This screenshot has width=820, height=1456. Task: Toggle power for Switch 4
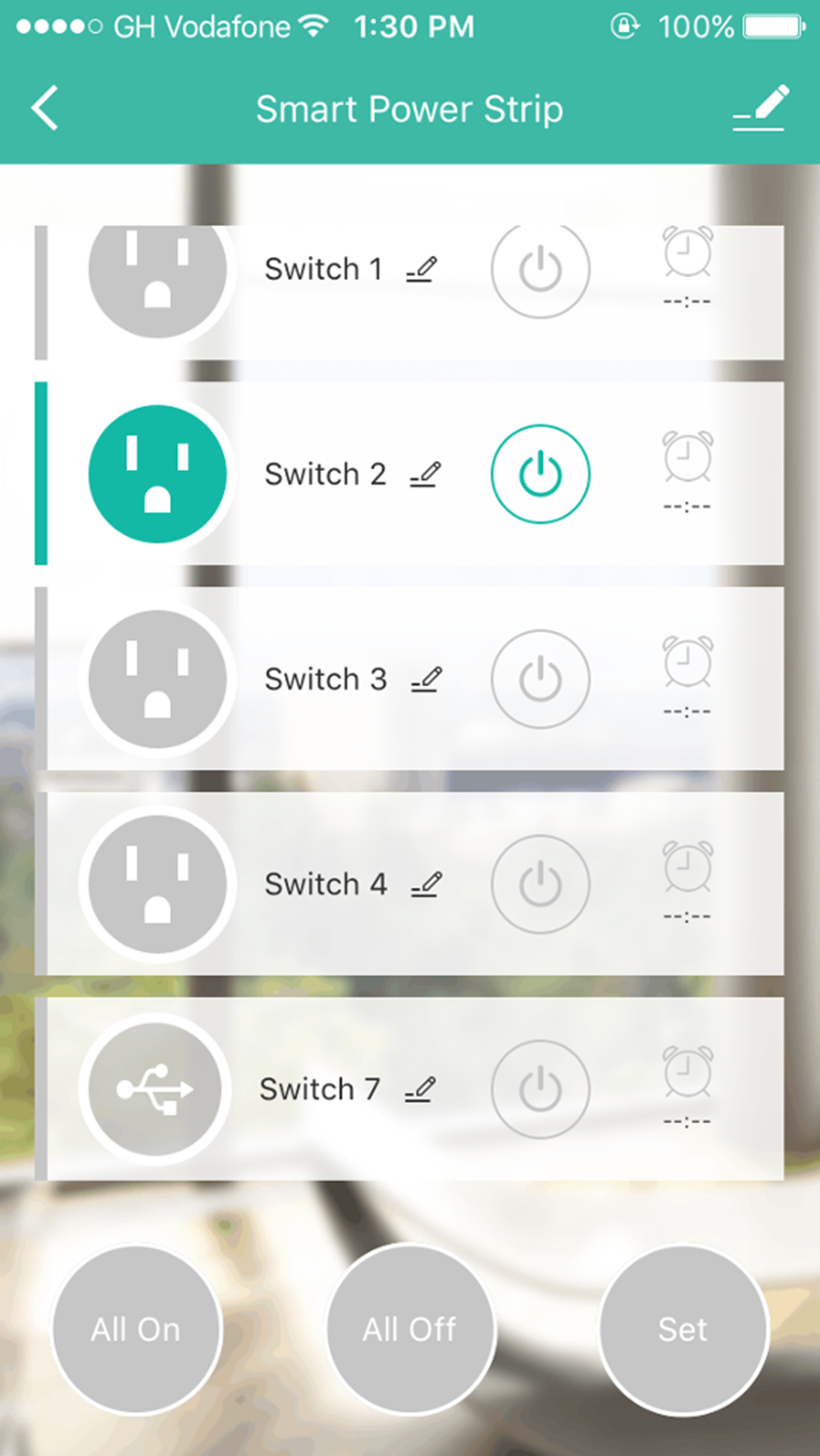tap(540, 884)
